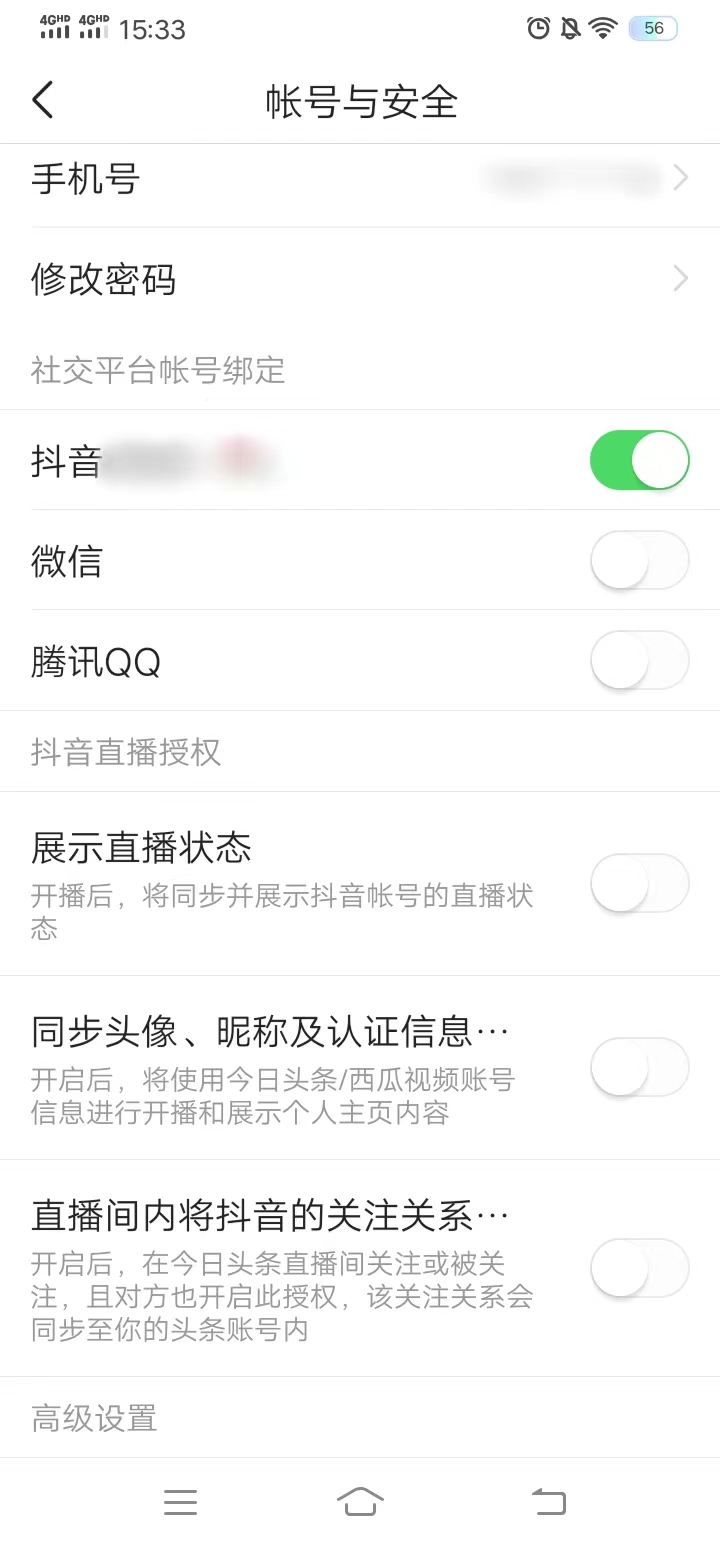Screen dimensions: 720x1544
Task: Enable the 展示直播状态 switch
Action: (639, 883)
